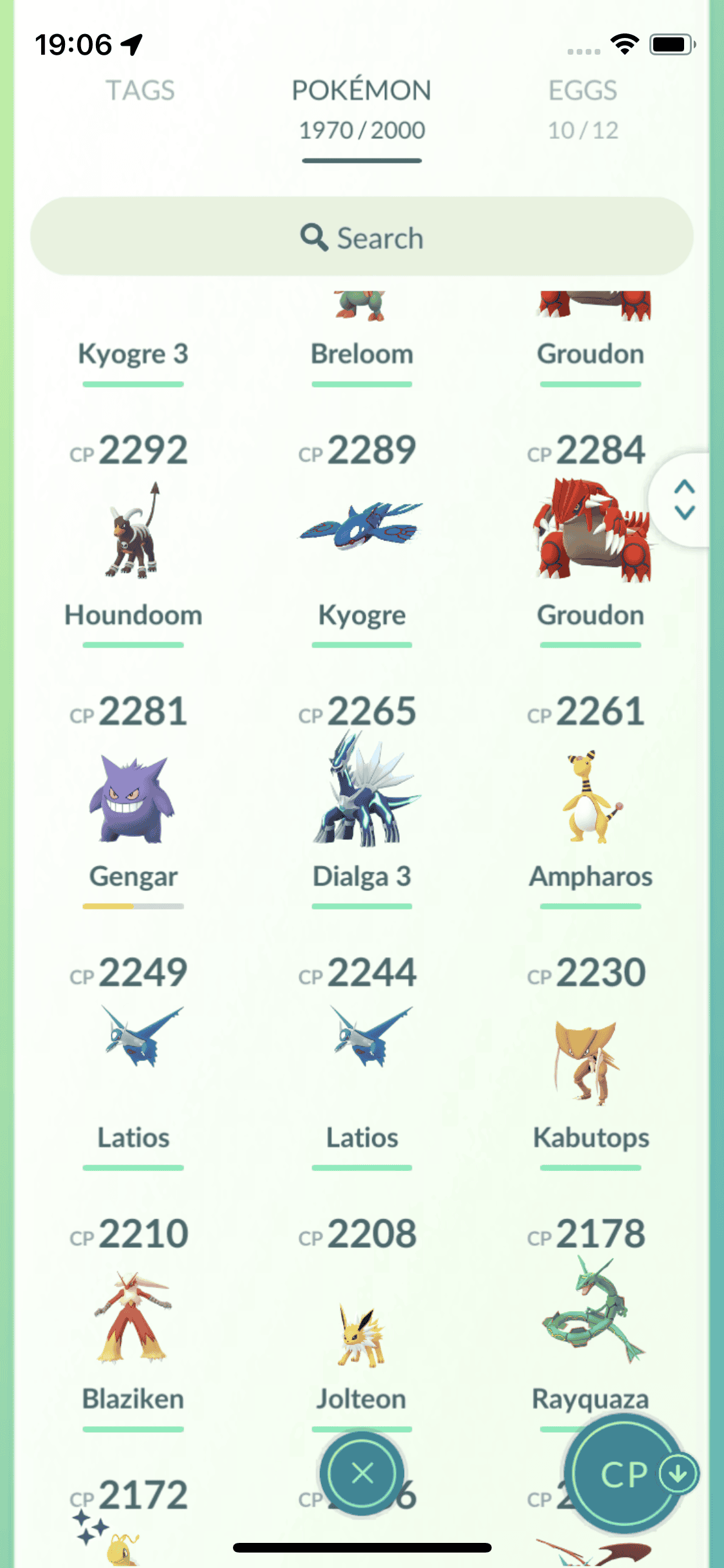View Dialga 3 with CP 2265
This screenshot has width=724, height=1568.
pyautogui.click(x=362, y=798)
